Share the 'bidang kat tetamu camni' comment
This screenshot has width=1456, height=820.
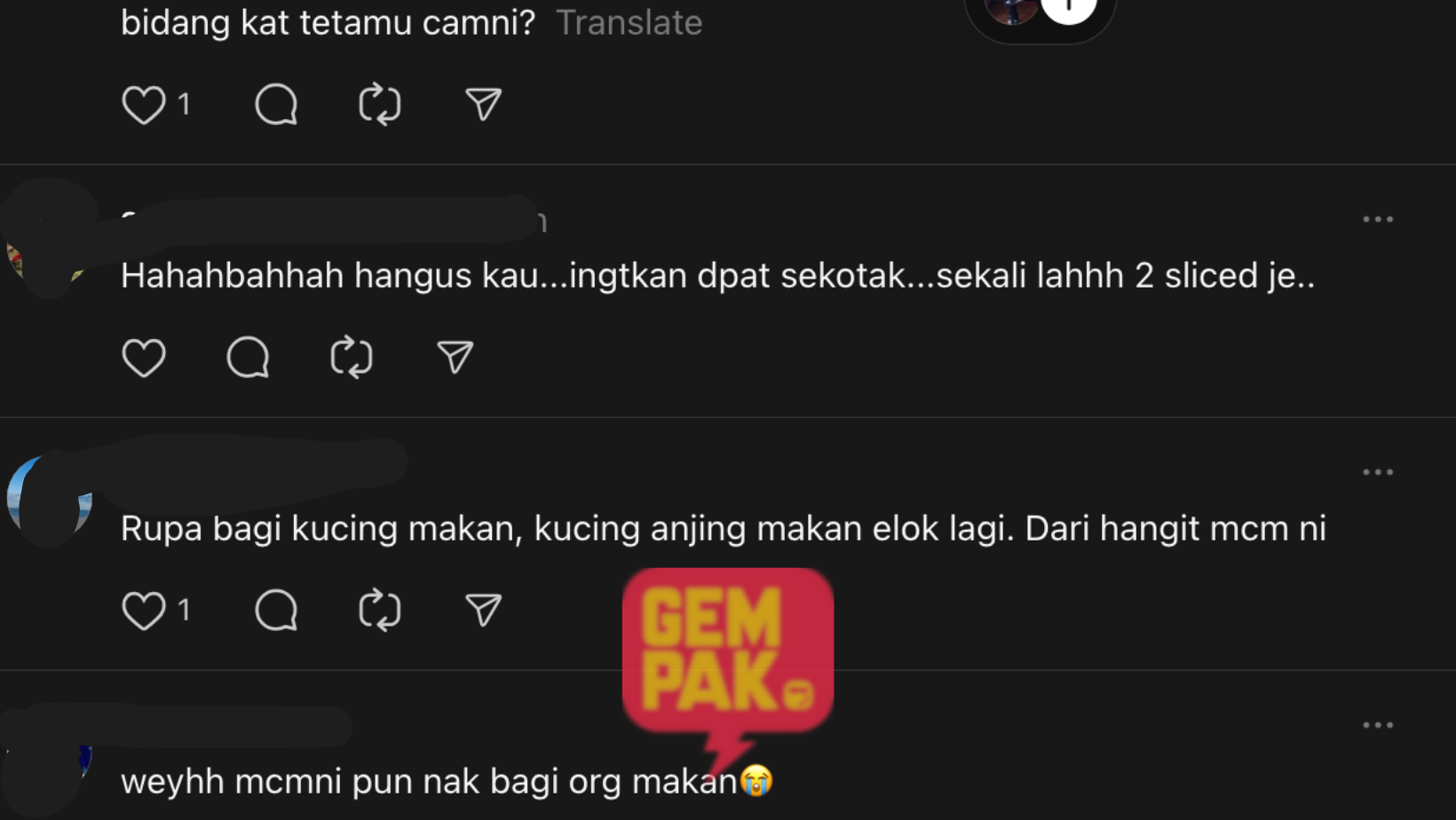[x=484, y=105]
